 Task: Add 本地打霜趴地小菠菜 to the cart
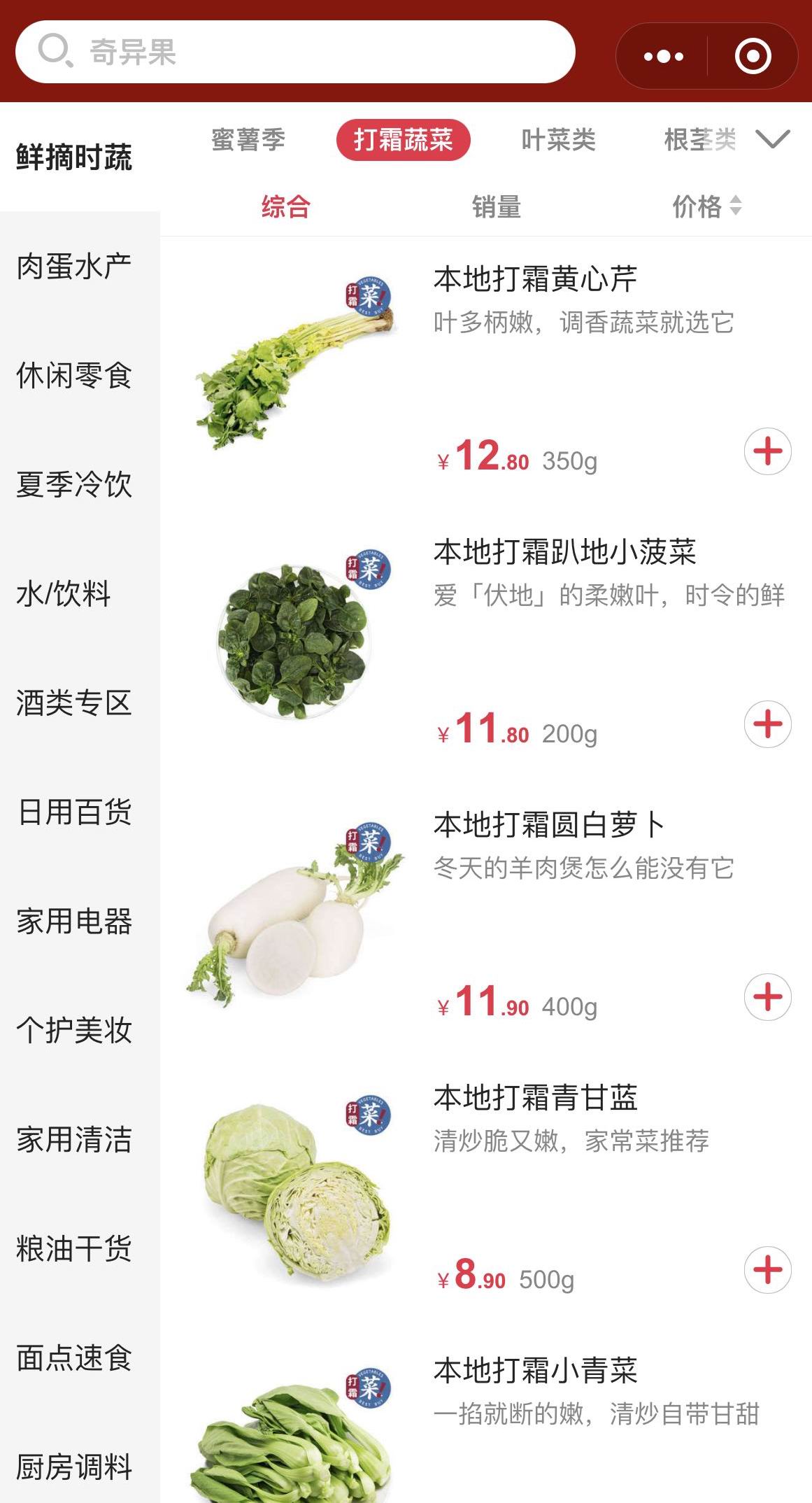(x=767, y=724)
